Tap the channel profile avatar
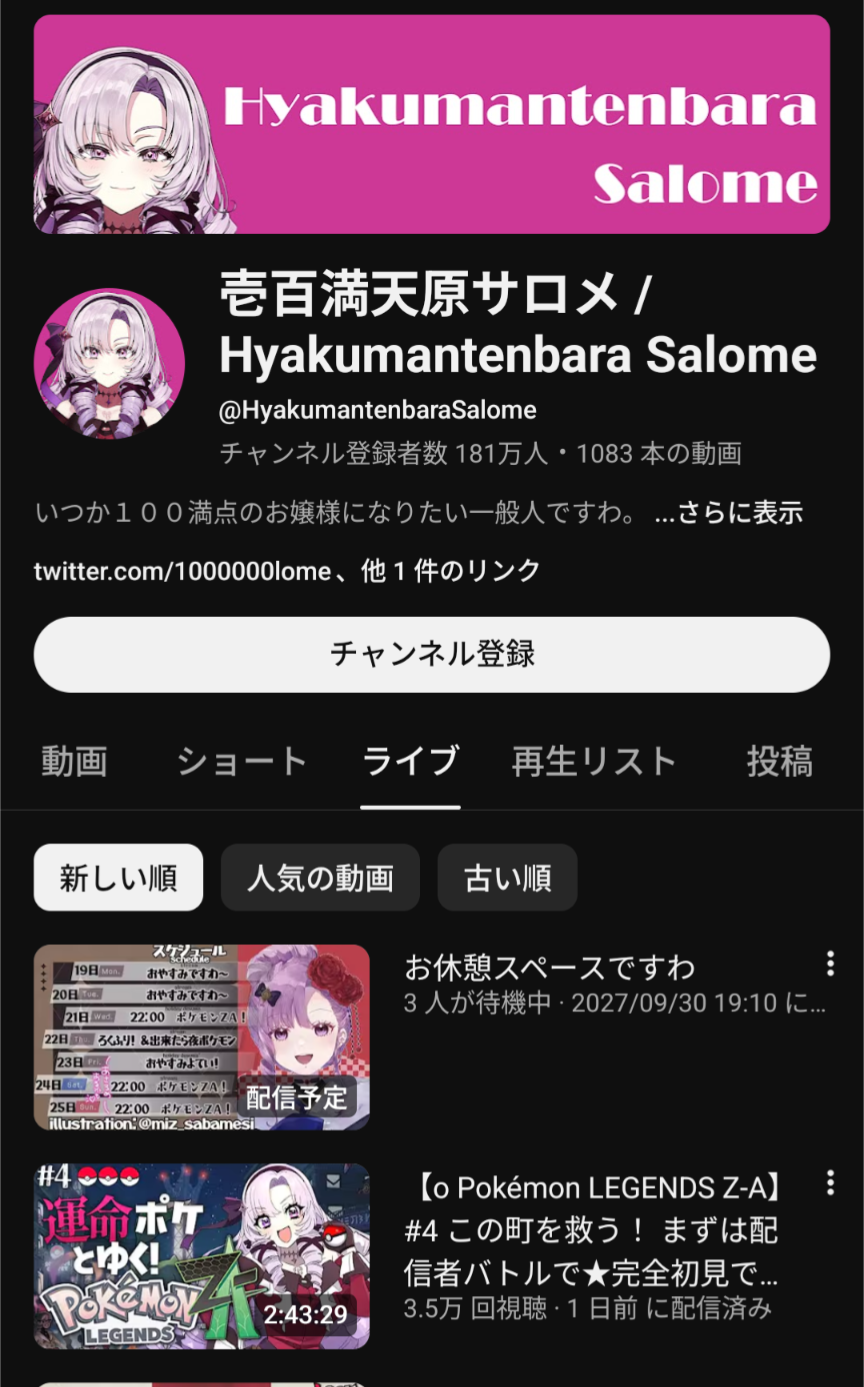 click(109, 364)
